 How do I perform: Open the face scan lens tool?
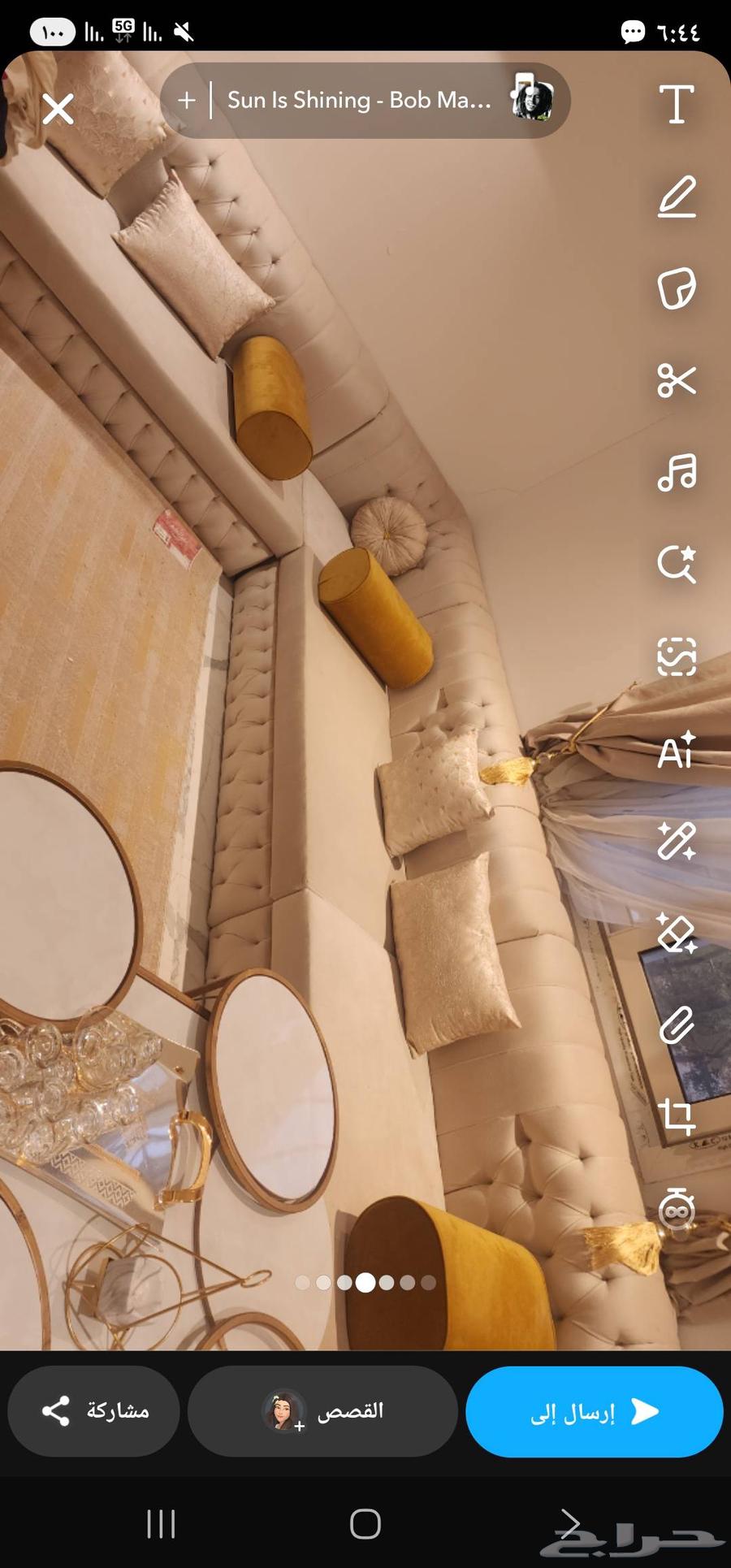(676, 656)
